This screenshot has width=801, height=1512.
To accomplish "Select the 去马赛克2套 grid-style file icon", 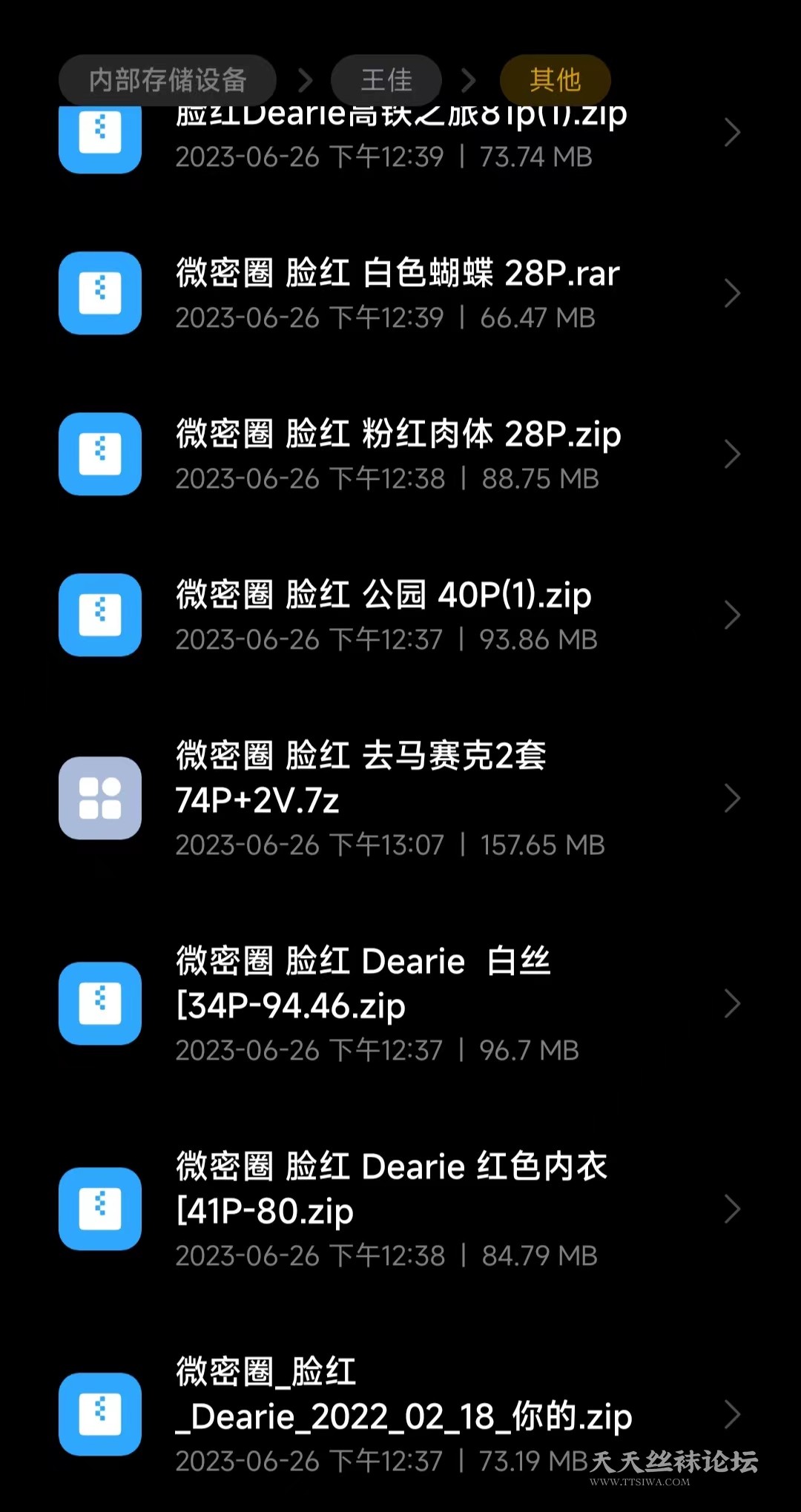I will click(x=100, y=797).
